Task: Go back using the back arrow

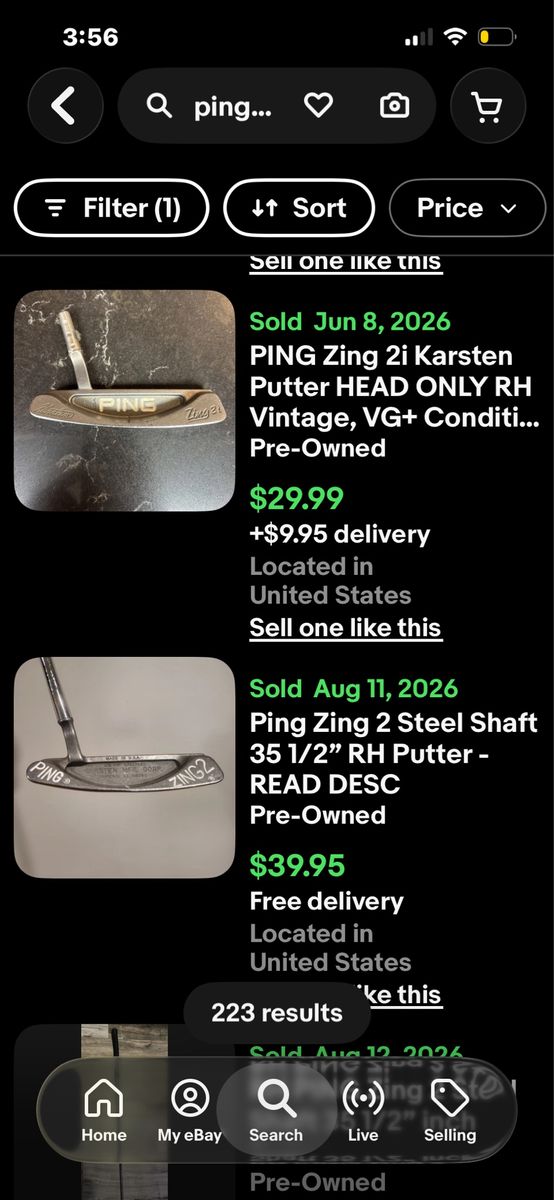Action: (65, 106)
